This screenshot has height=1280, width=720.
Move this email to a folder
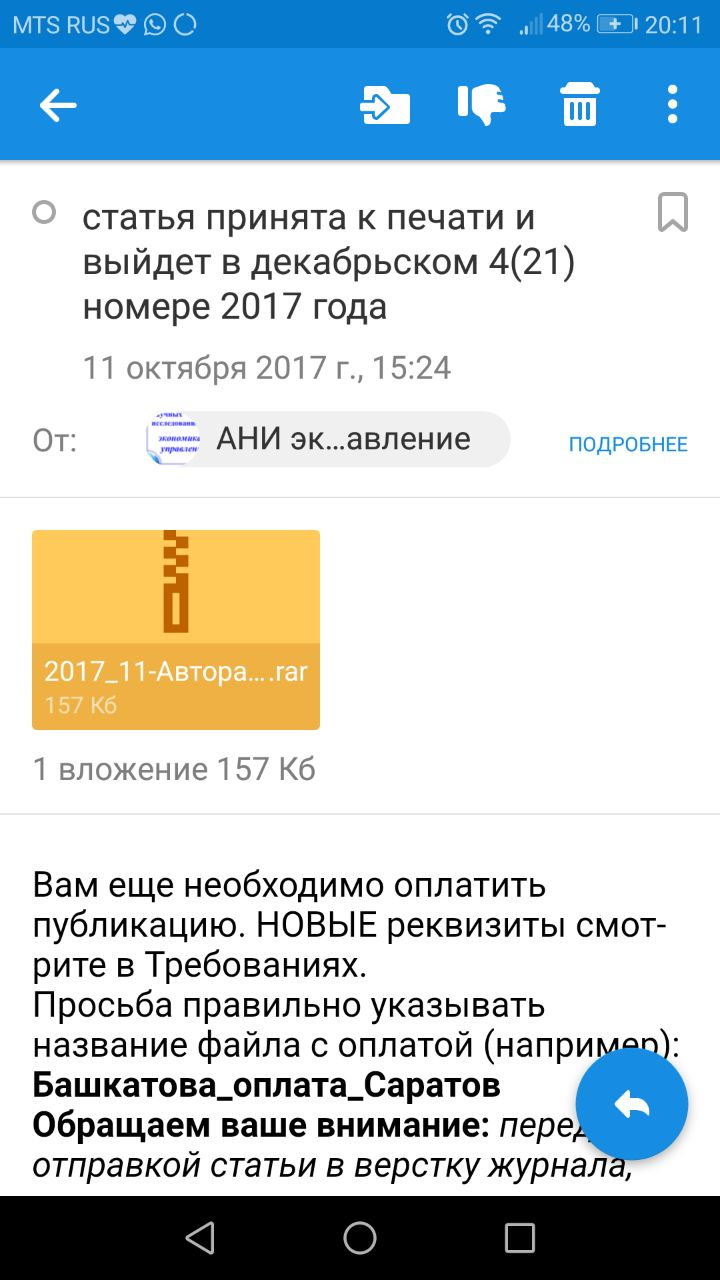(x=385, y=105)
